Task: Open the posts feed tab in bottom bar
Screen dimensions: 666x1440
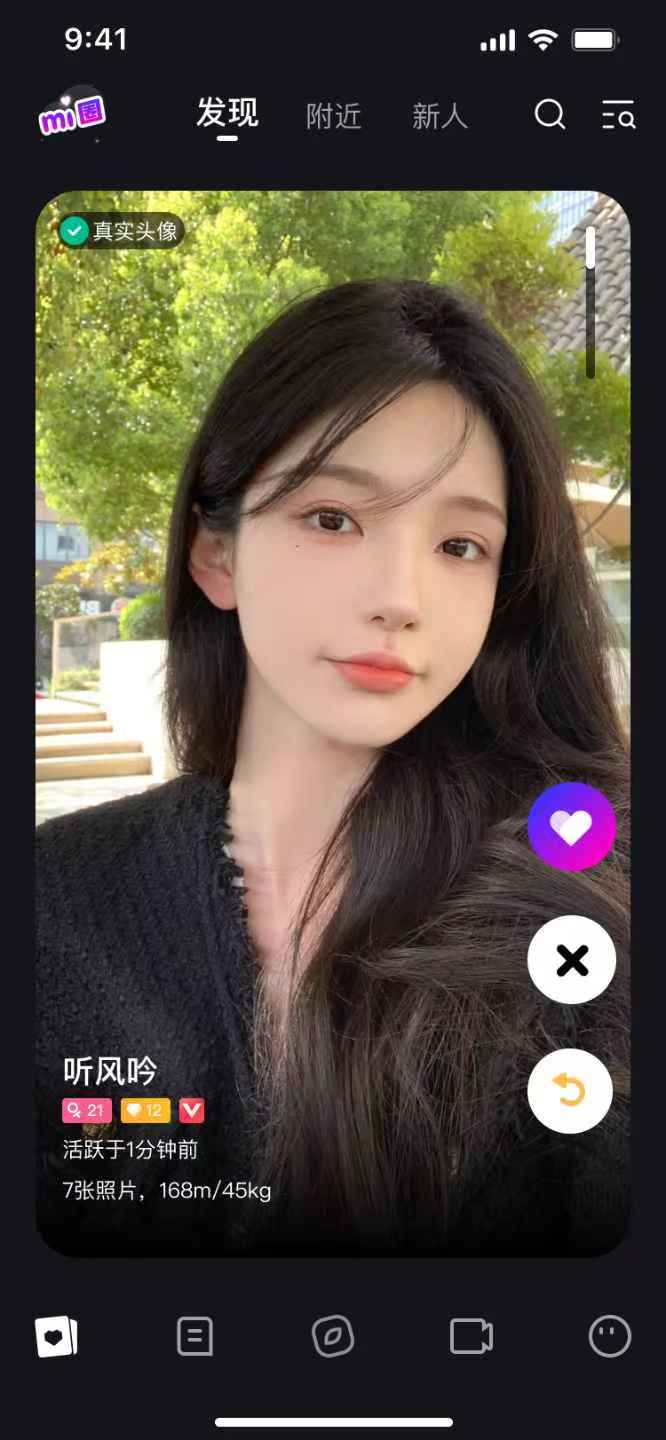Action: (x=195, y=1336)
